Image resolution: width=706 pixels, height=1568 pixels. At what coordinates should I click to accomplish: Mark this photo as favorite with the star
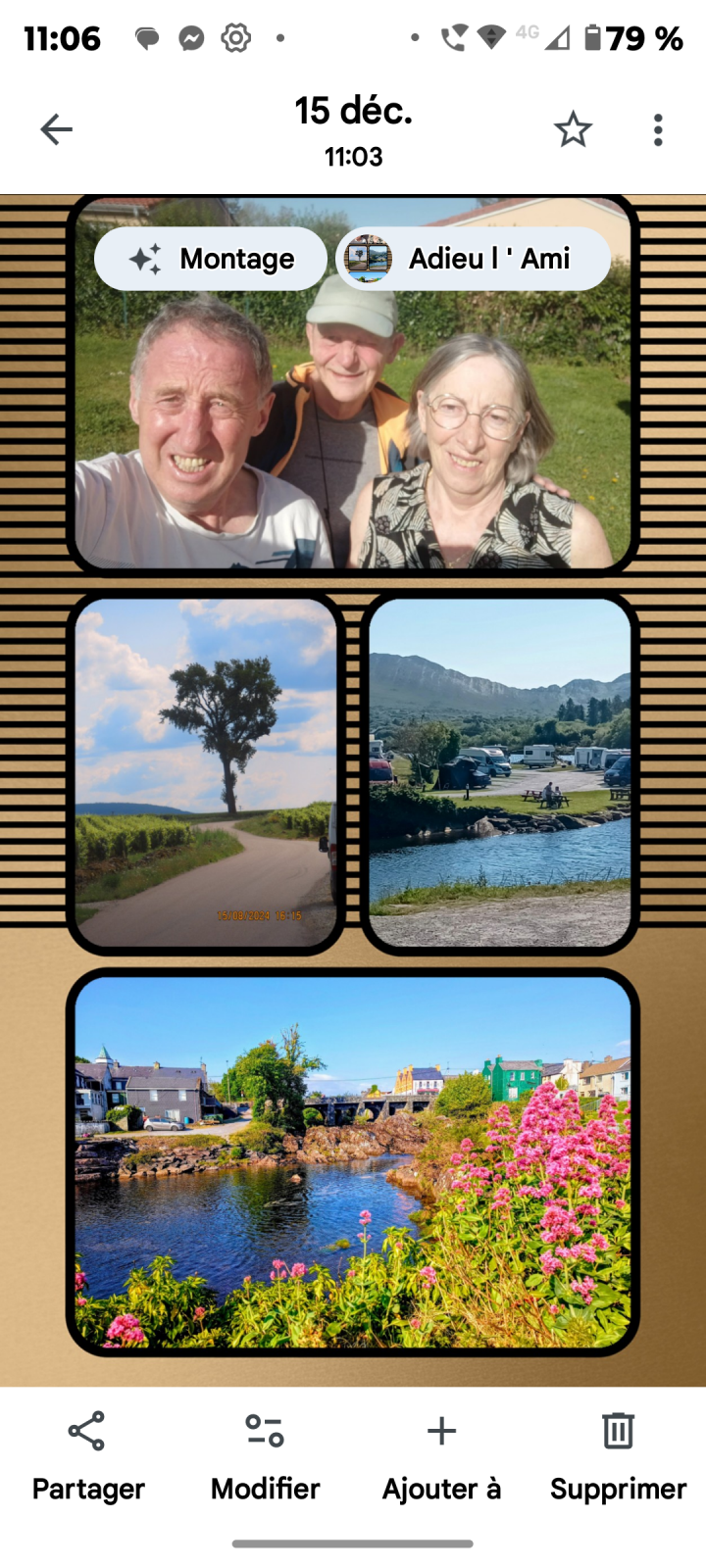point(573,129)
